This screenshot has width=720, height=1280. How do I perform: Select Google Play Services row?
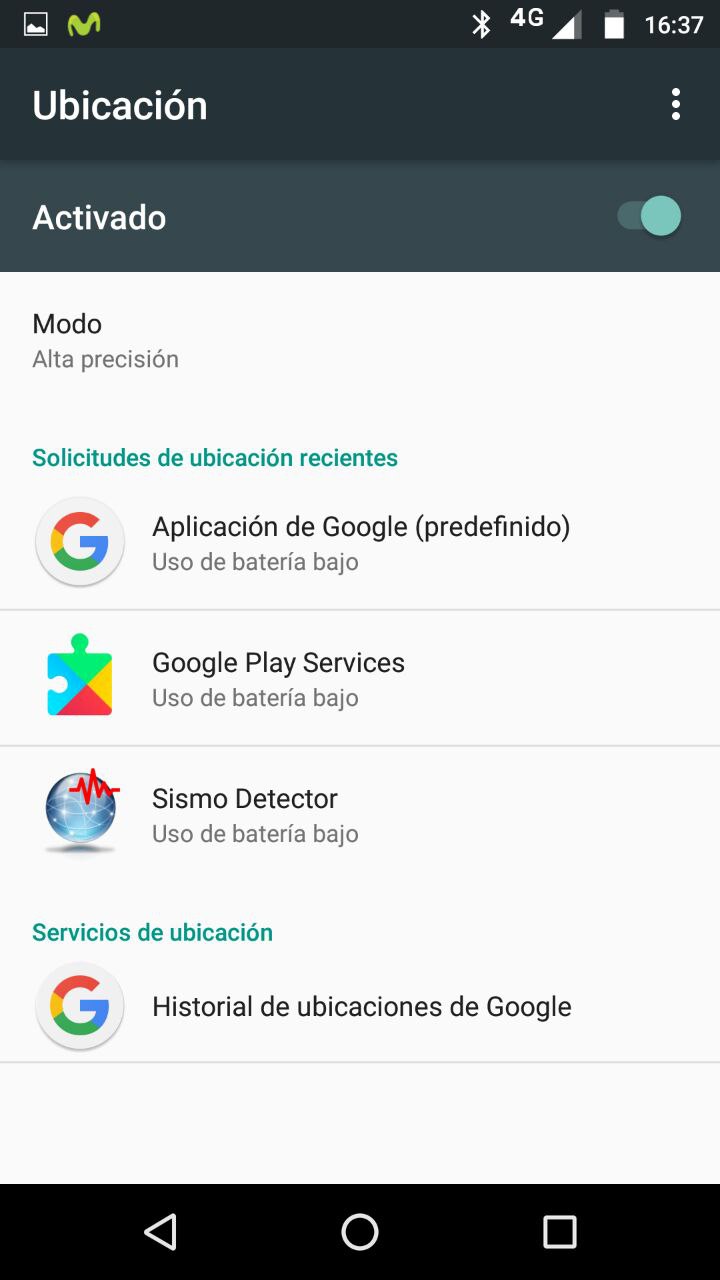pyautogui.click(x=360, y=679)
